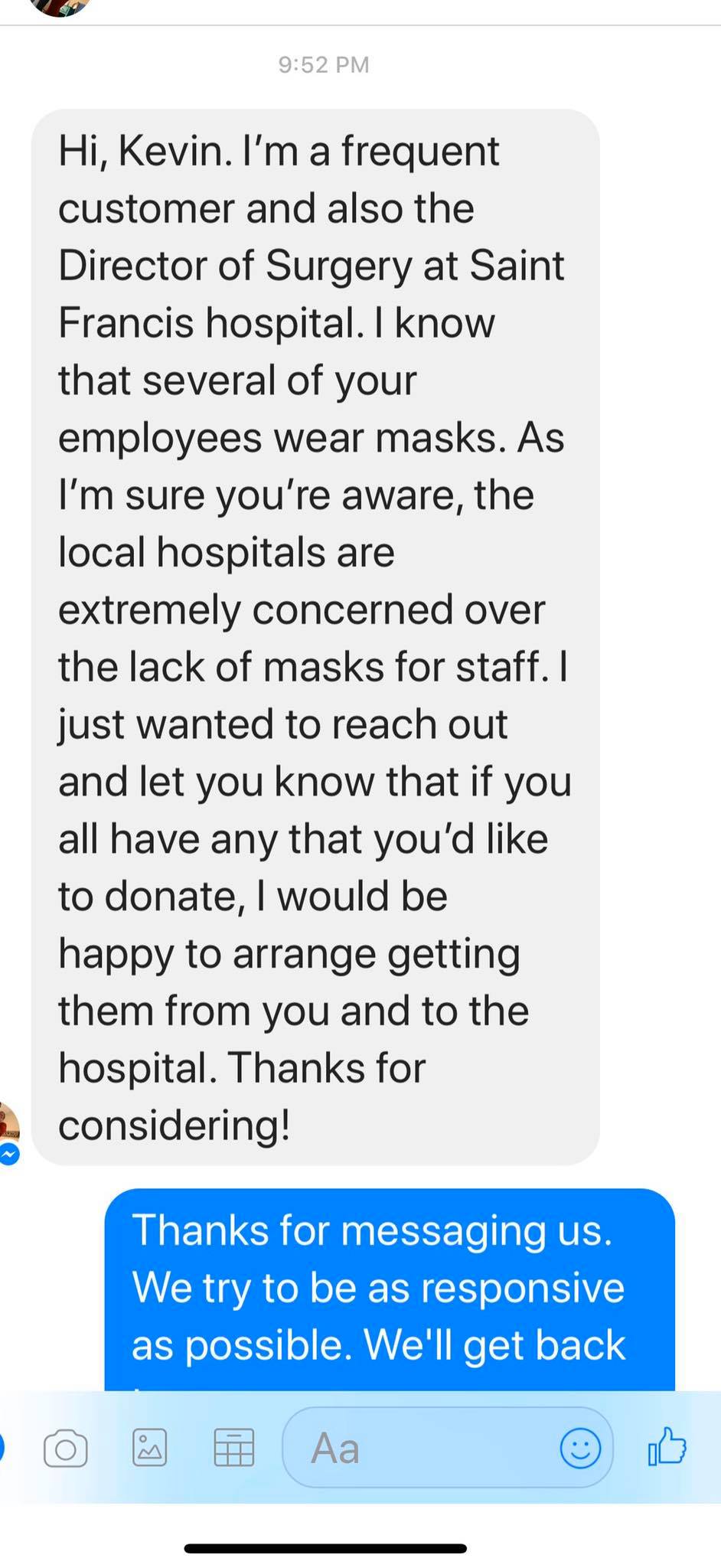Screen dimensions: 721x1568
Task: Send a thumbs-up like
Action: coord(667,1447)
